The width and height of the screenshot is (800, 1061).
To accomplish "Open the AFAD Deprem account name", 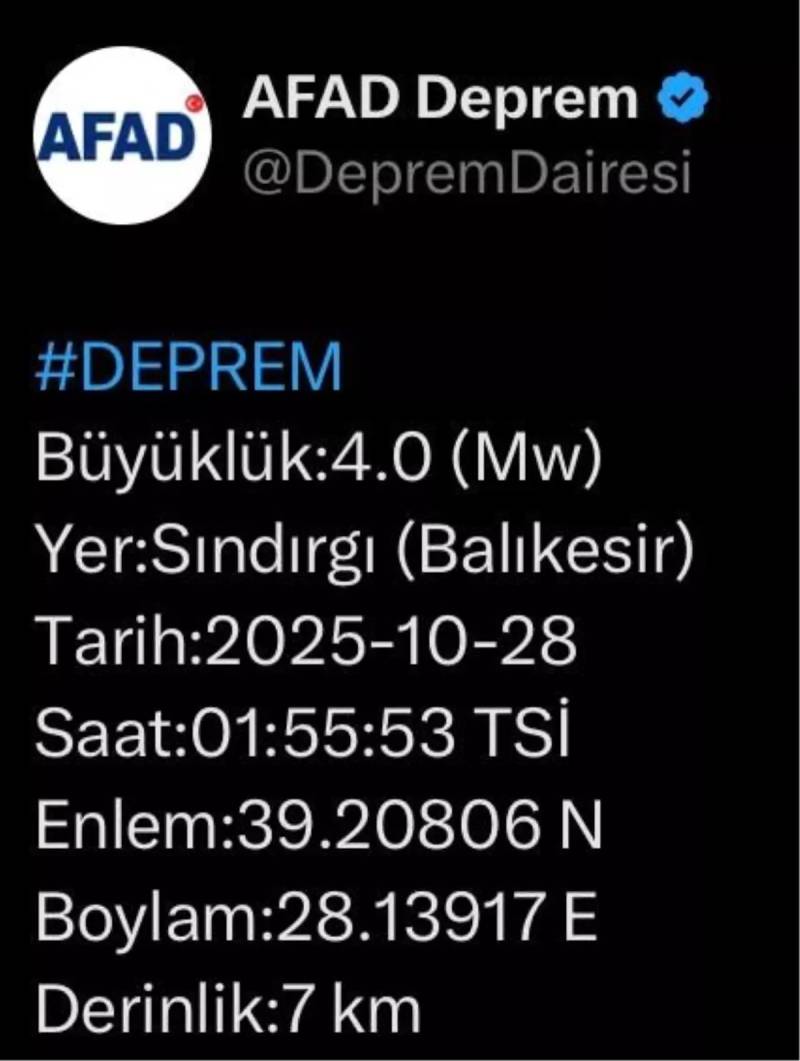I will point(440,100).
